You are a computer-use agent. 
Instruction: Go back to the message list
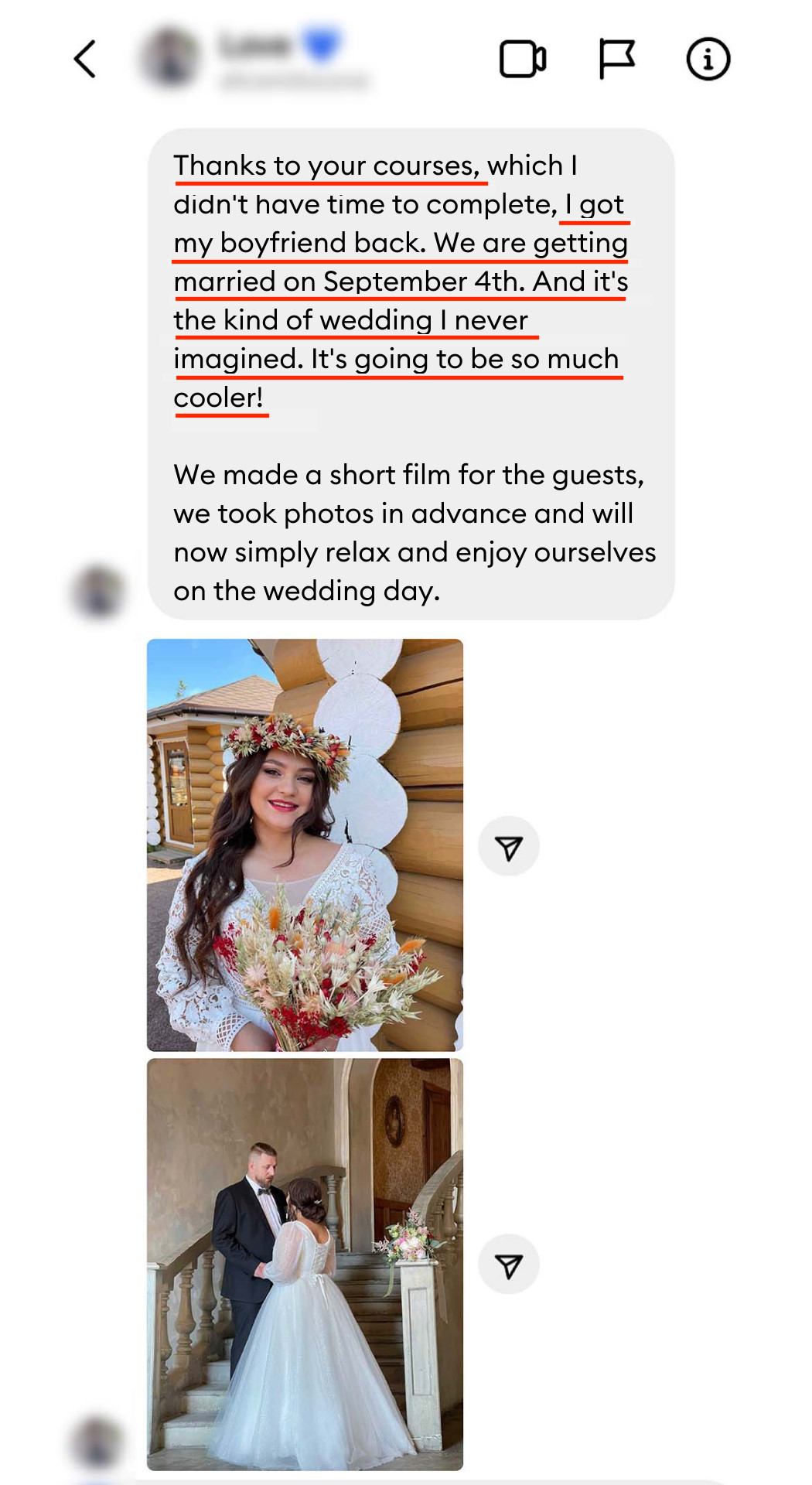(x=85, y=60)
